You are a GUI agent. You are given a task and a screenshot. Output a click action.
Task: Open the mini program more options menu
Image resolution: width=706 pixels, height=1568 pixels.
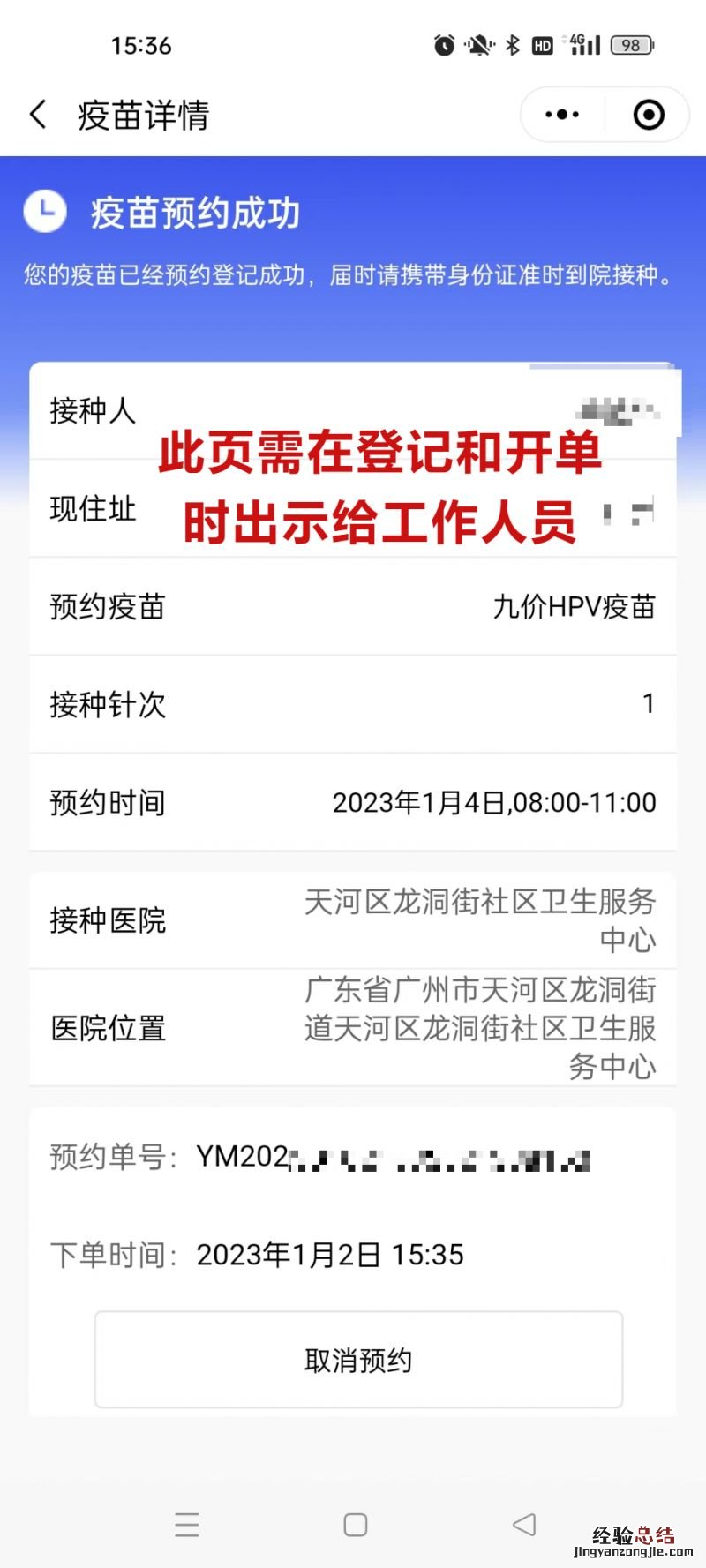[x=562, y=115]
